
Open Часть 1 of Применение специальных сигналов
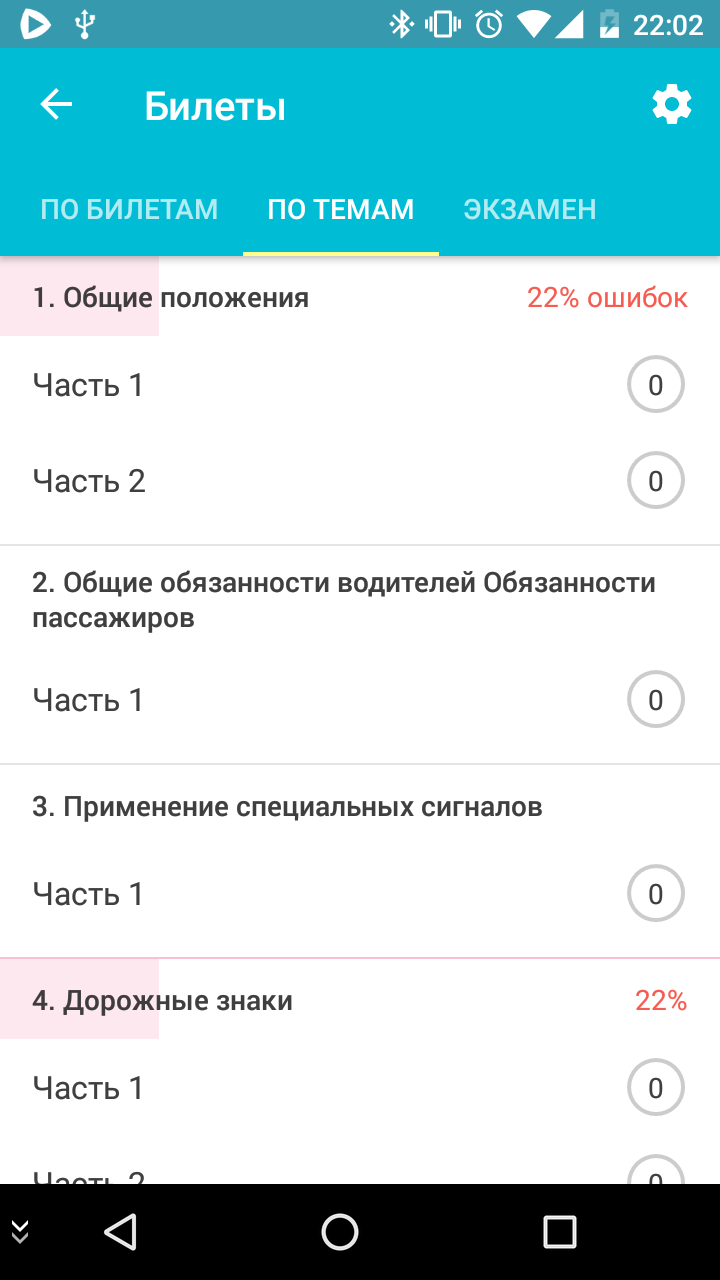point(360,893)
